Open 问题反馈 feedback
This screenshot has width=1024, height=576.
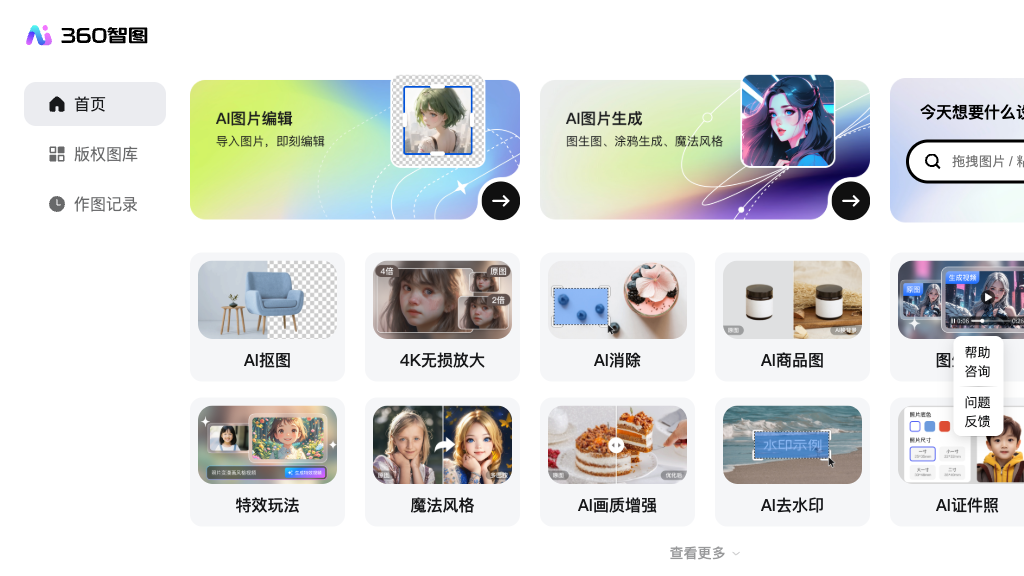point(977,412)
